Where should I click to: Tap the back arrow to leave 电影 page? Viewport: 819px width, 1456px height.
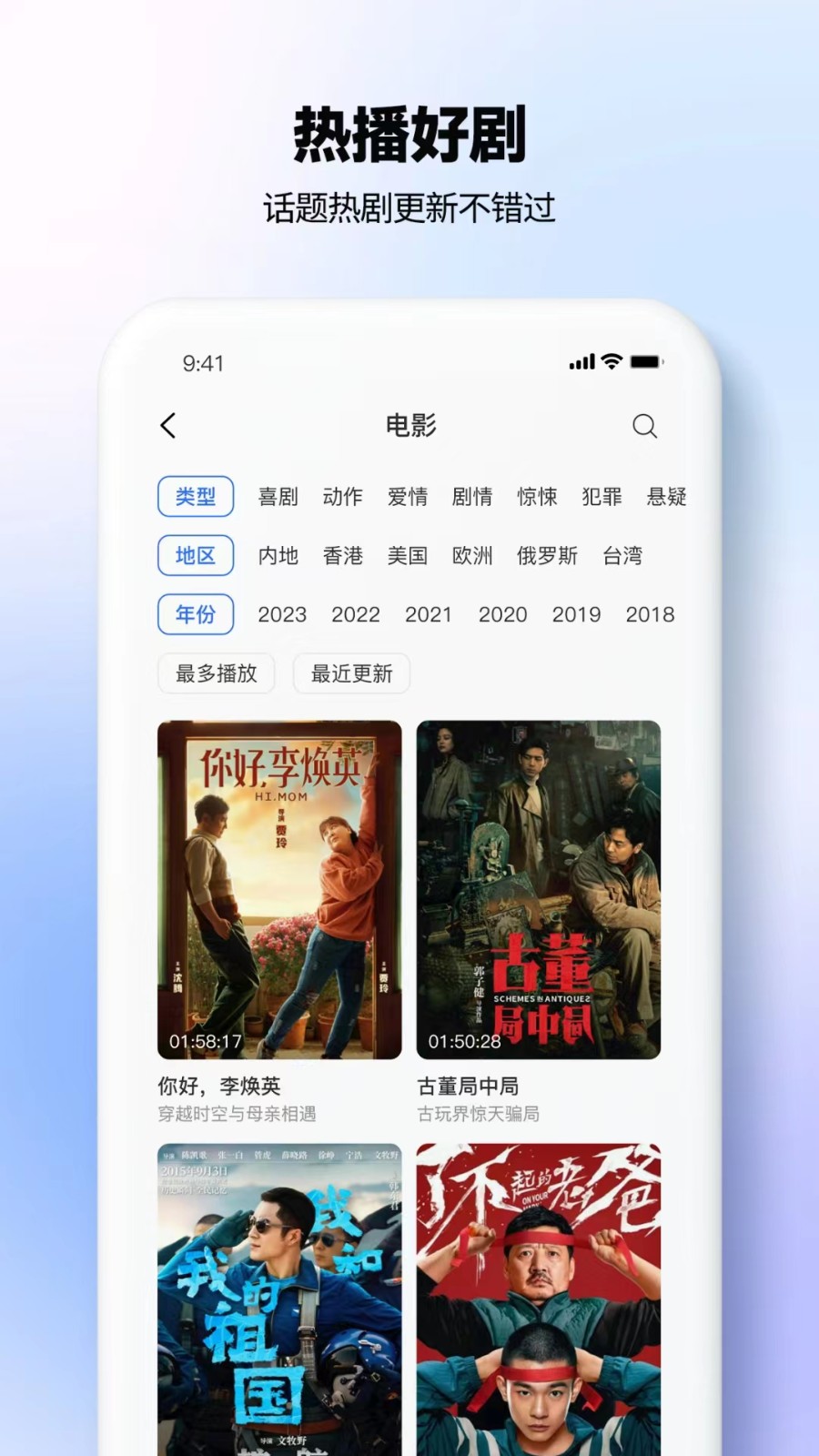(167, 425)
